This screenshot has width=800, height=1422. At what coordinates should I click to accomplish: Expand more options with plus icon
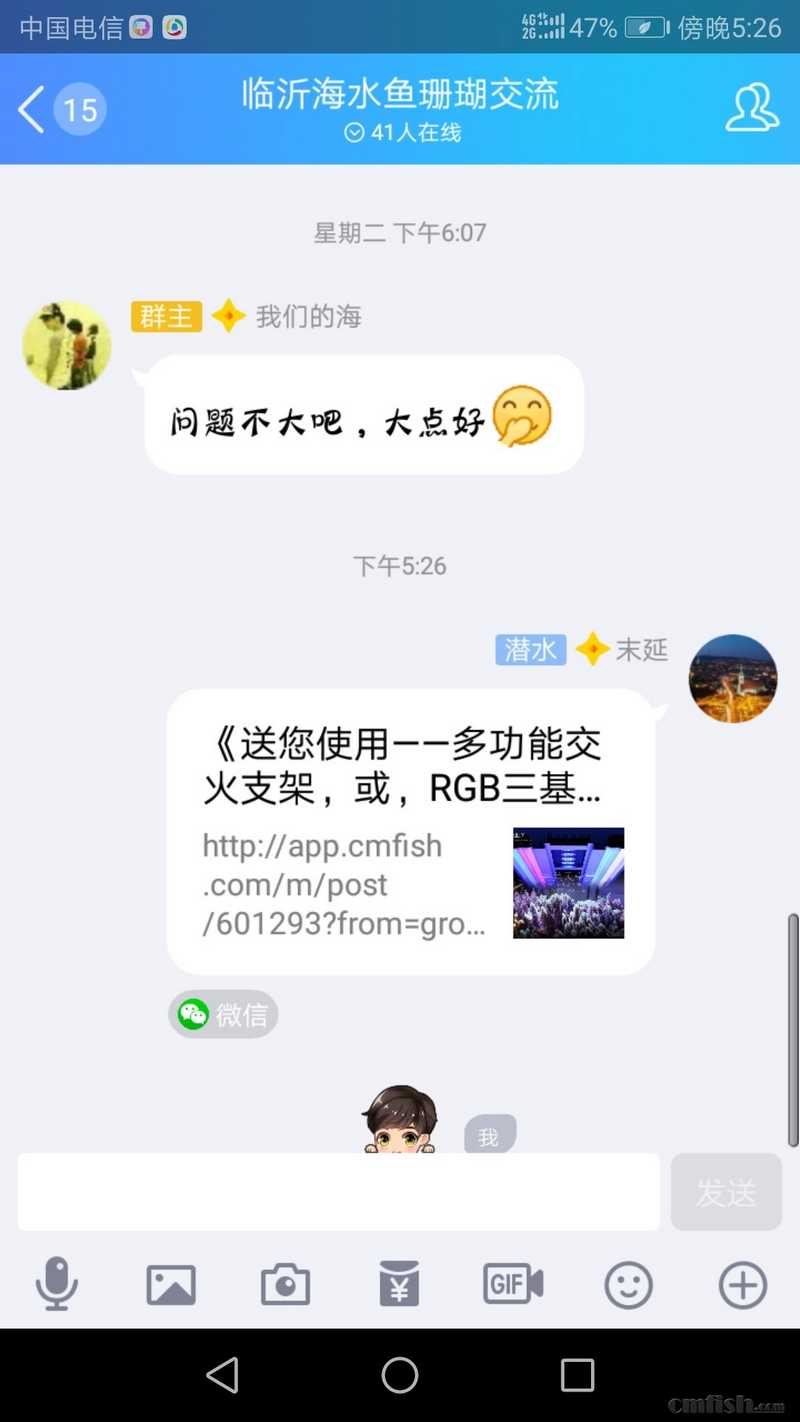click(x=743, y=1284)
